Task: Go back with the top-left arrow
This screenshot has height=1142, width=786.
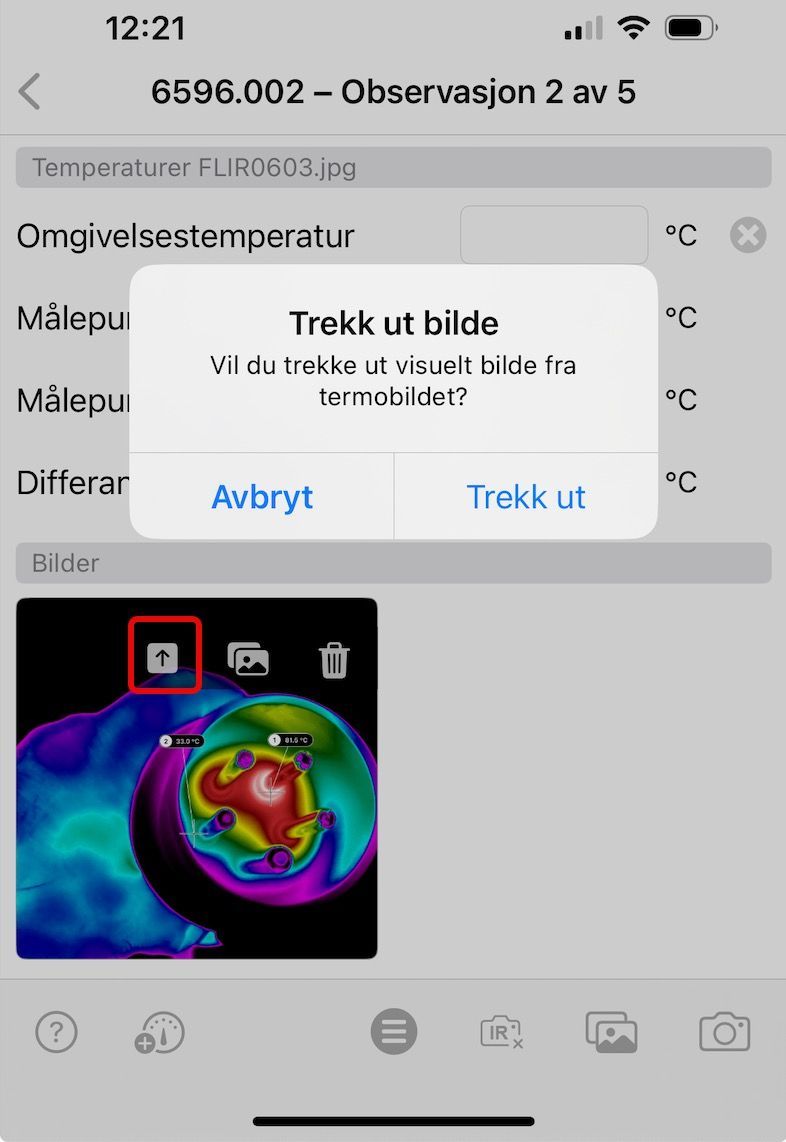Action: point(30,92)
